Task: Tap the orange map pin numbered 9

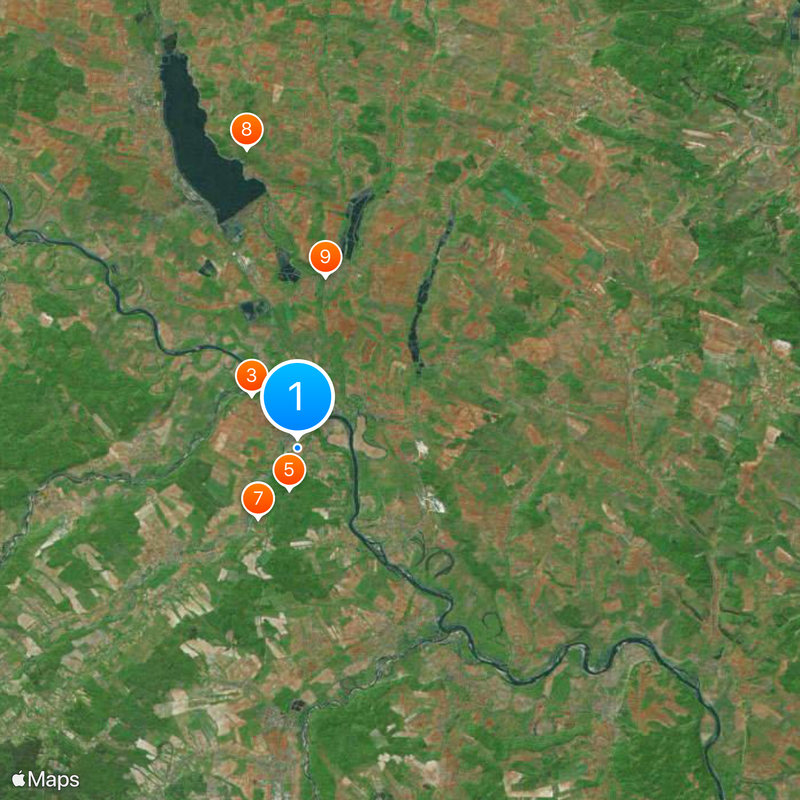Action: click(x=324, y=257)
